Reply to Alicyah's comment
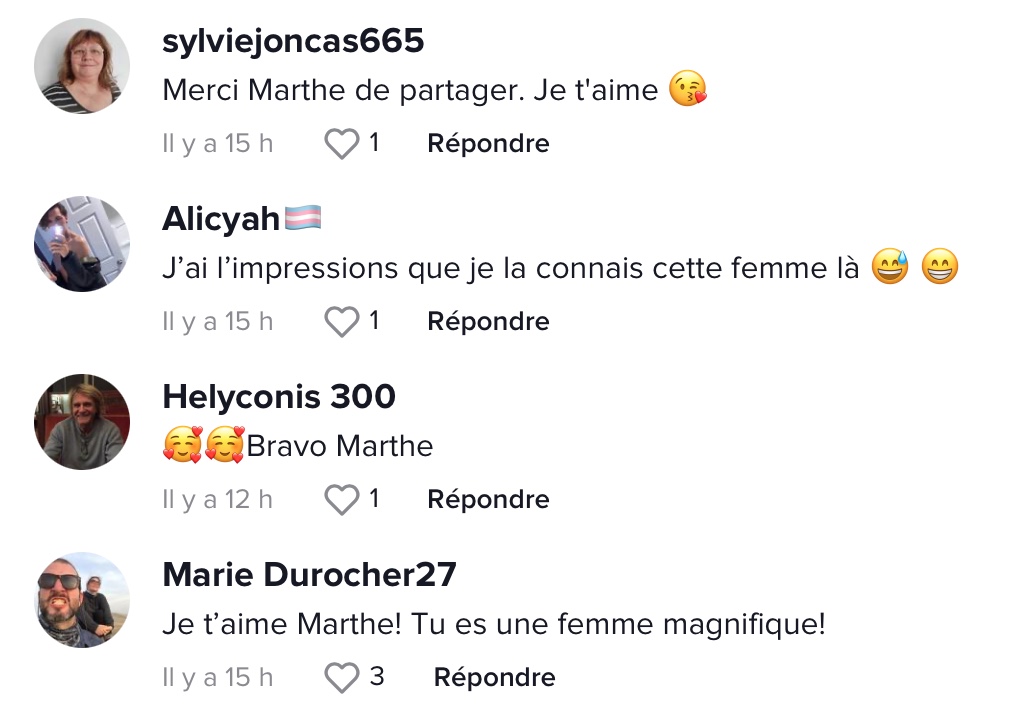This screenshot has height=710, width=1020. pyautogui.click(x=488, y=322)
